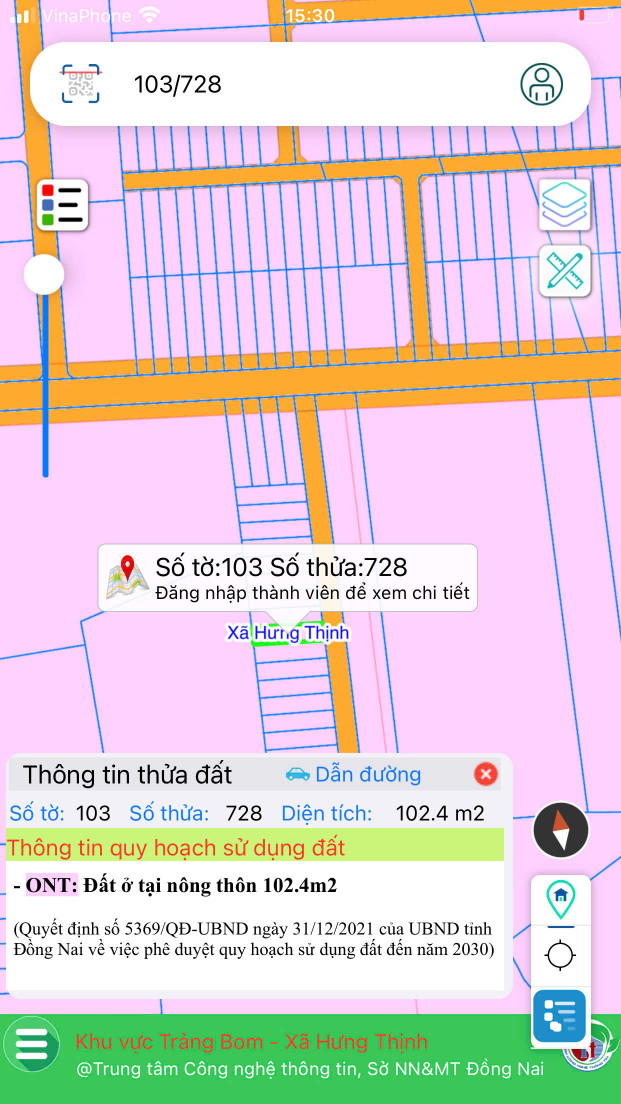Open the QR code scanner
This screenshot has height=1104, width=621.
tap(81, 84)
